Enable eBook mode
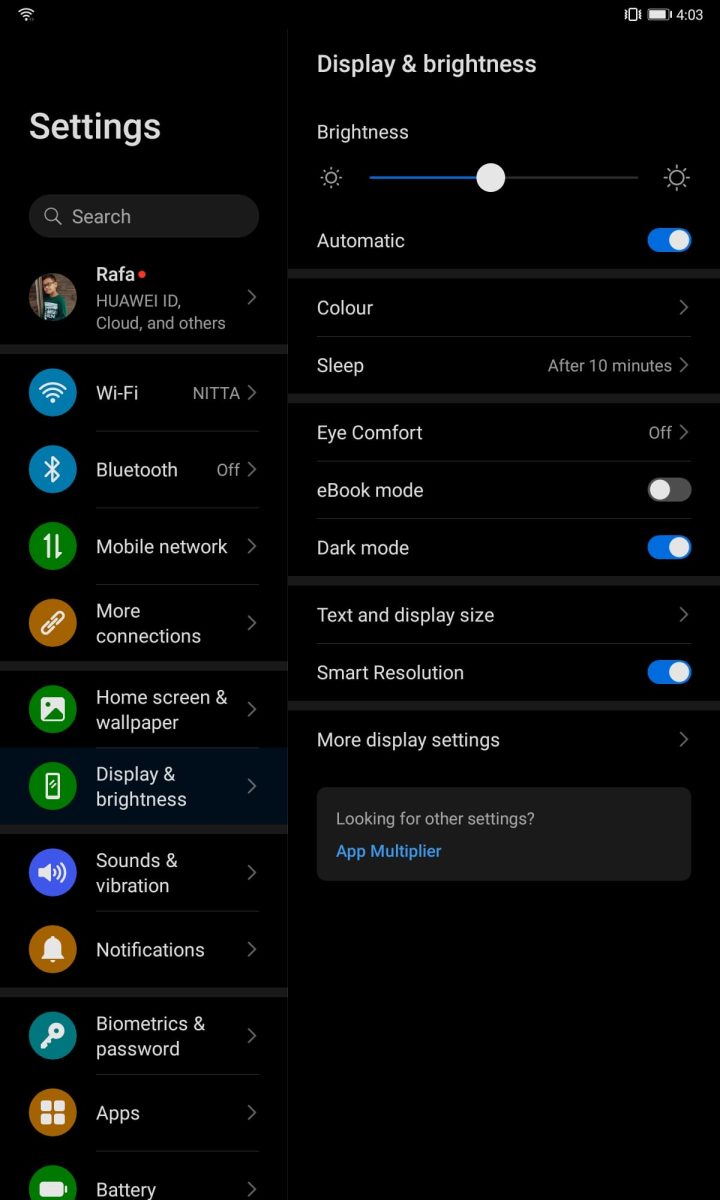The width and height of the screenshot is (720, 1200). (669, 490)
